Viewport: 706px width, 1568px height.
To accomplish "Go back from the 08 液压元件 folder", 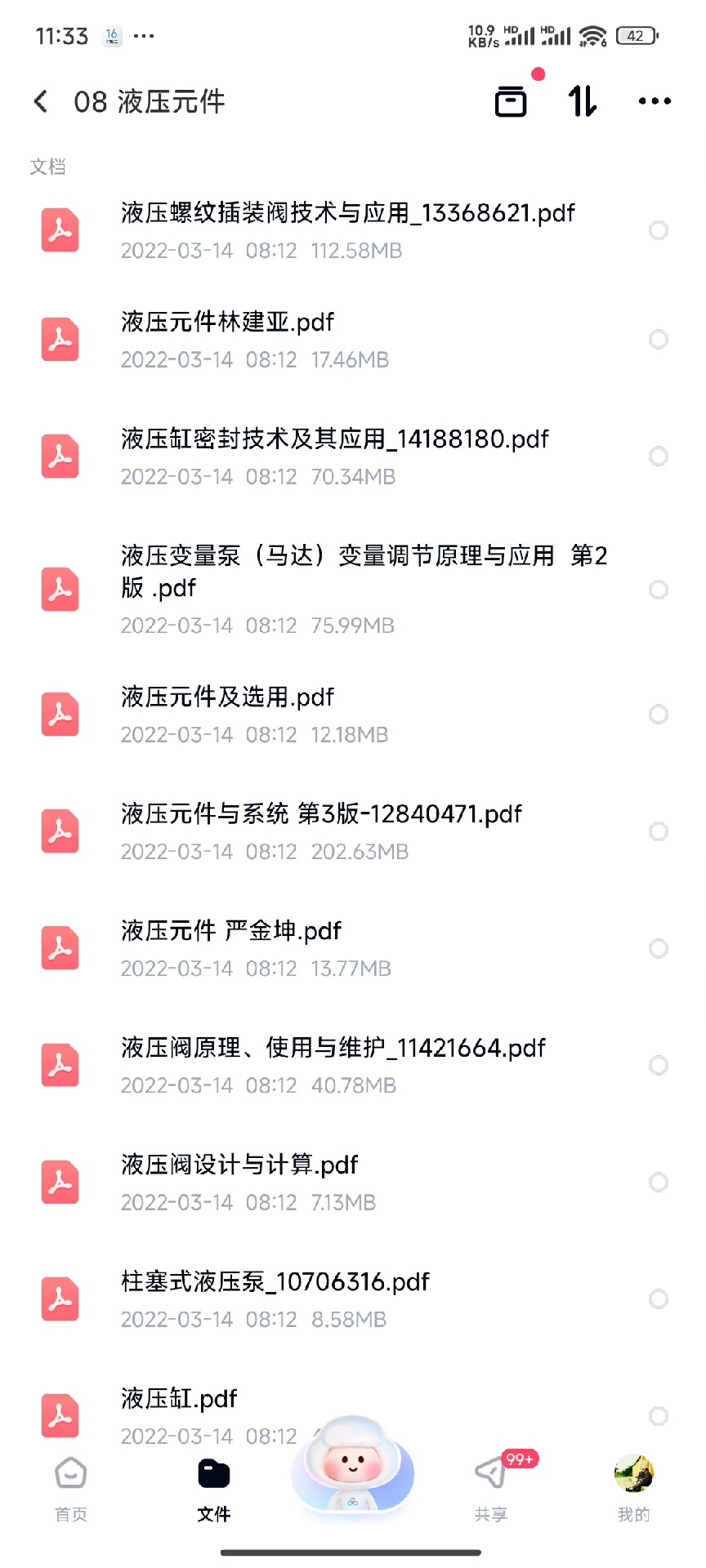I will pyautogui.click(x=41, y=101).
